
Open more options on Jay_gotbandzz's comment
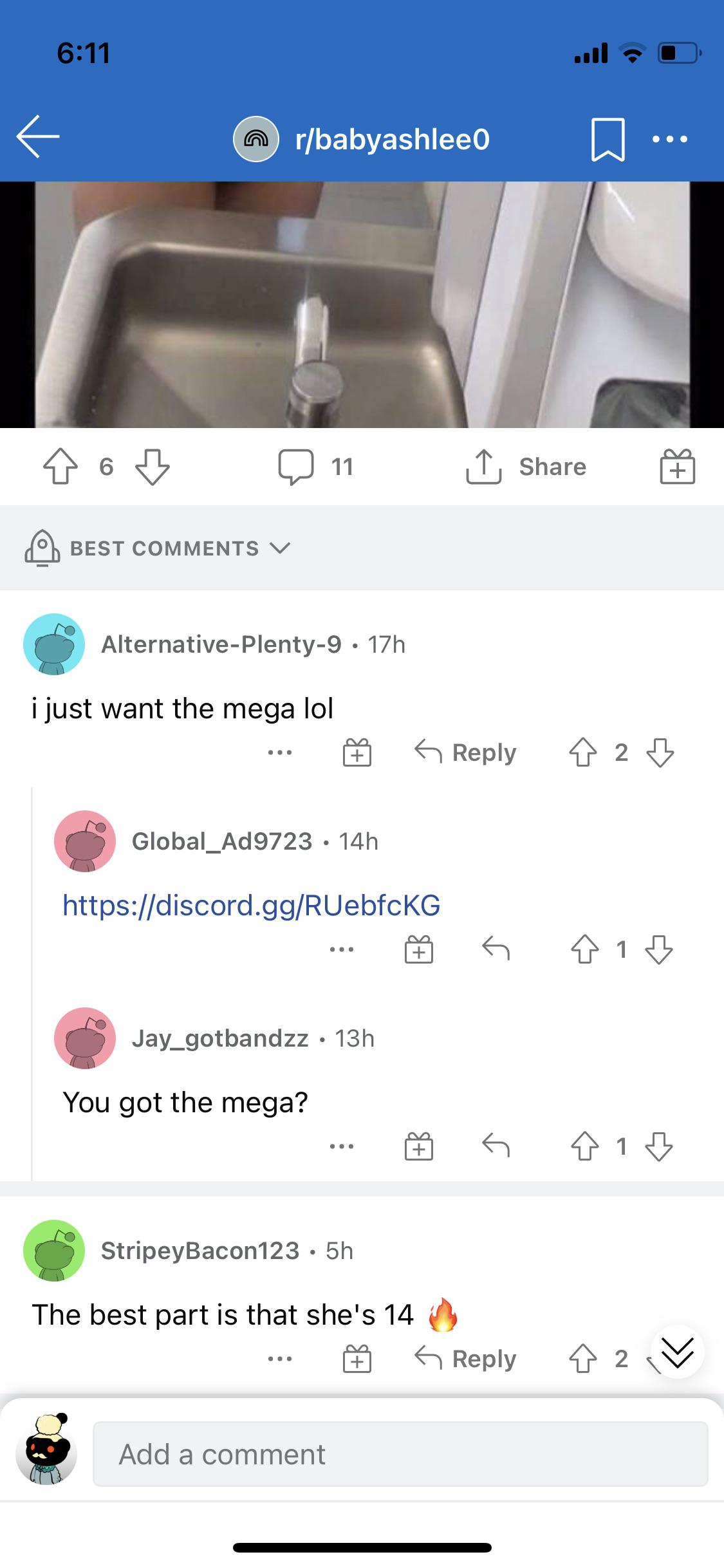(341, 1146)
